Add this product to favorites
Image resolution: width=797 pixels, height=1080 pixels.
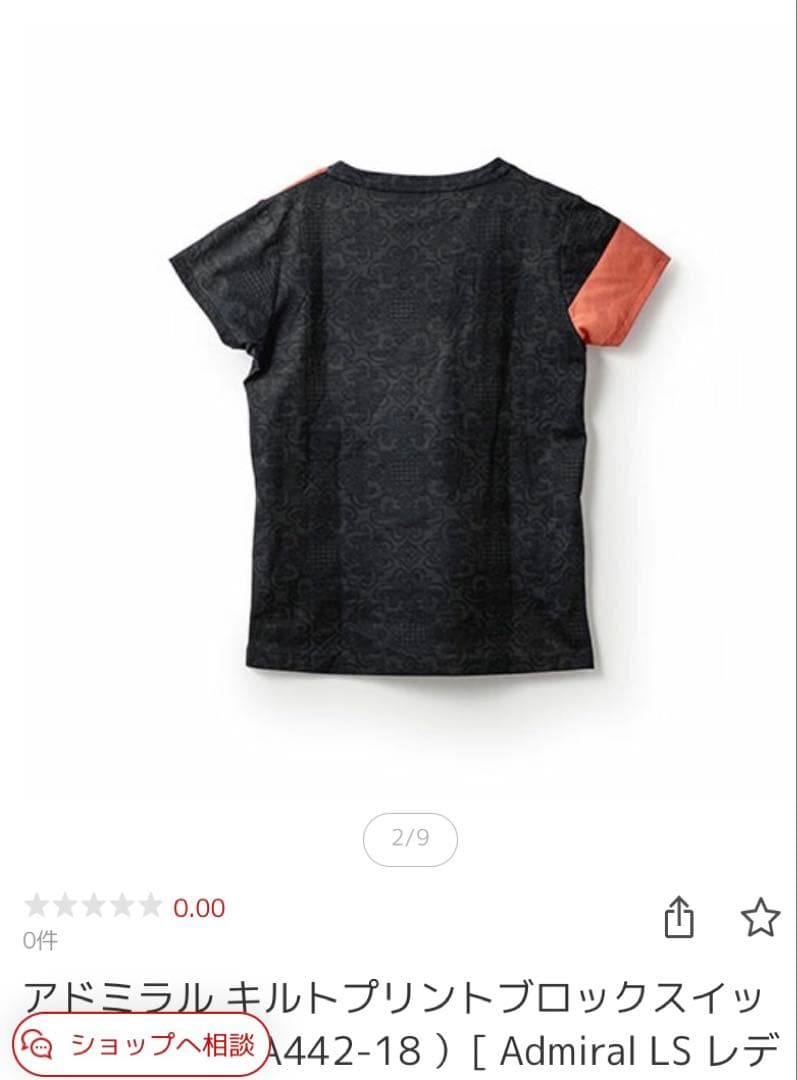click(x=760, y=917)
